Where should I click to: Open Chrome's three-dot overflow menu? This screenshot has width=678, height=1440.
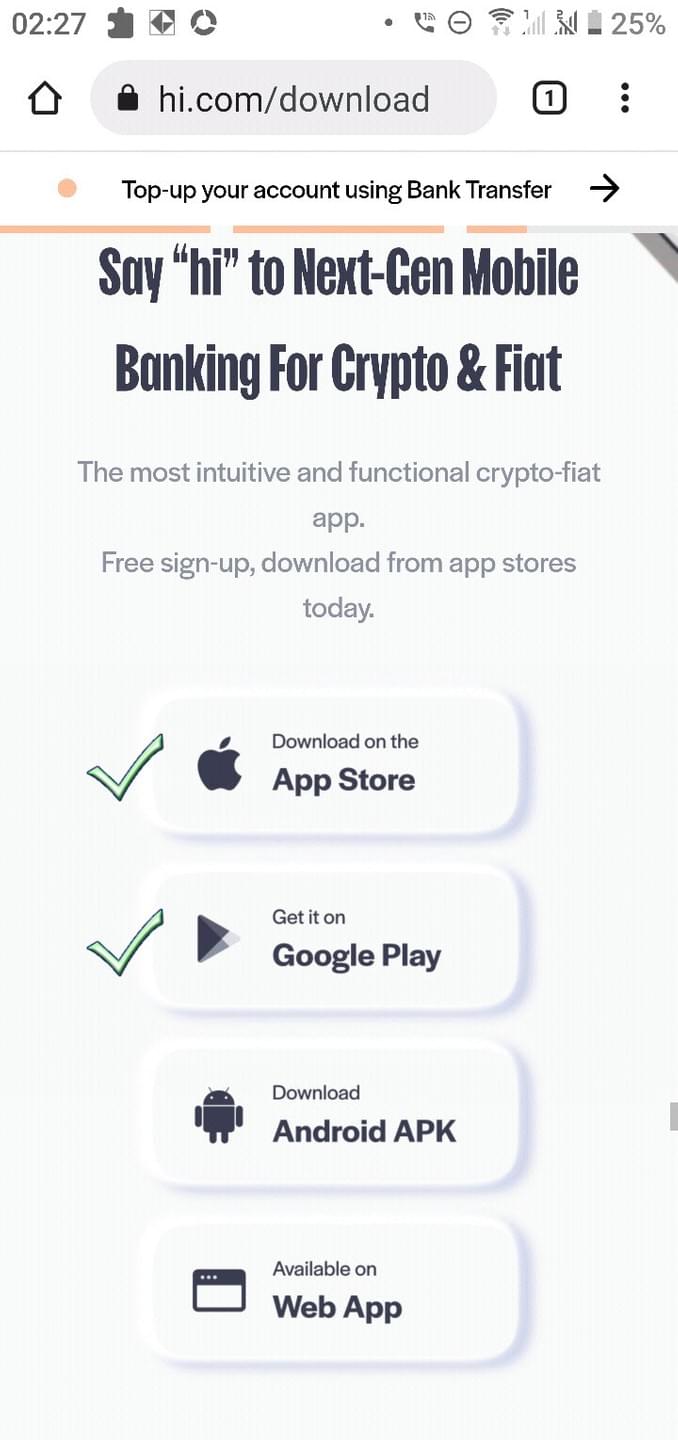point(625,98)
